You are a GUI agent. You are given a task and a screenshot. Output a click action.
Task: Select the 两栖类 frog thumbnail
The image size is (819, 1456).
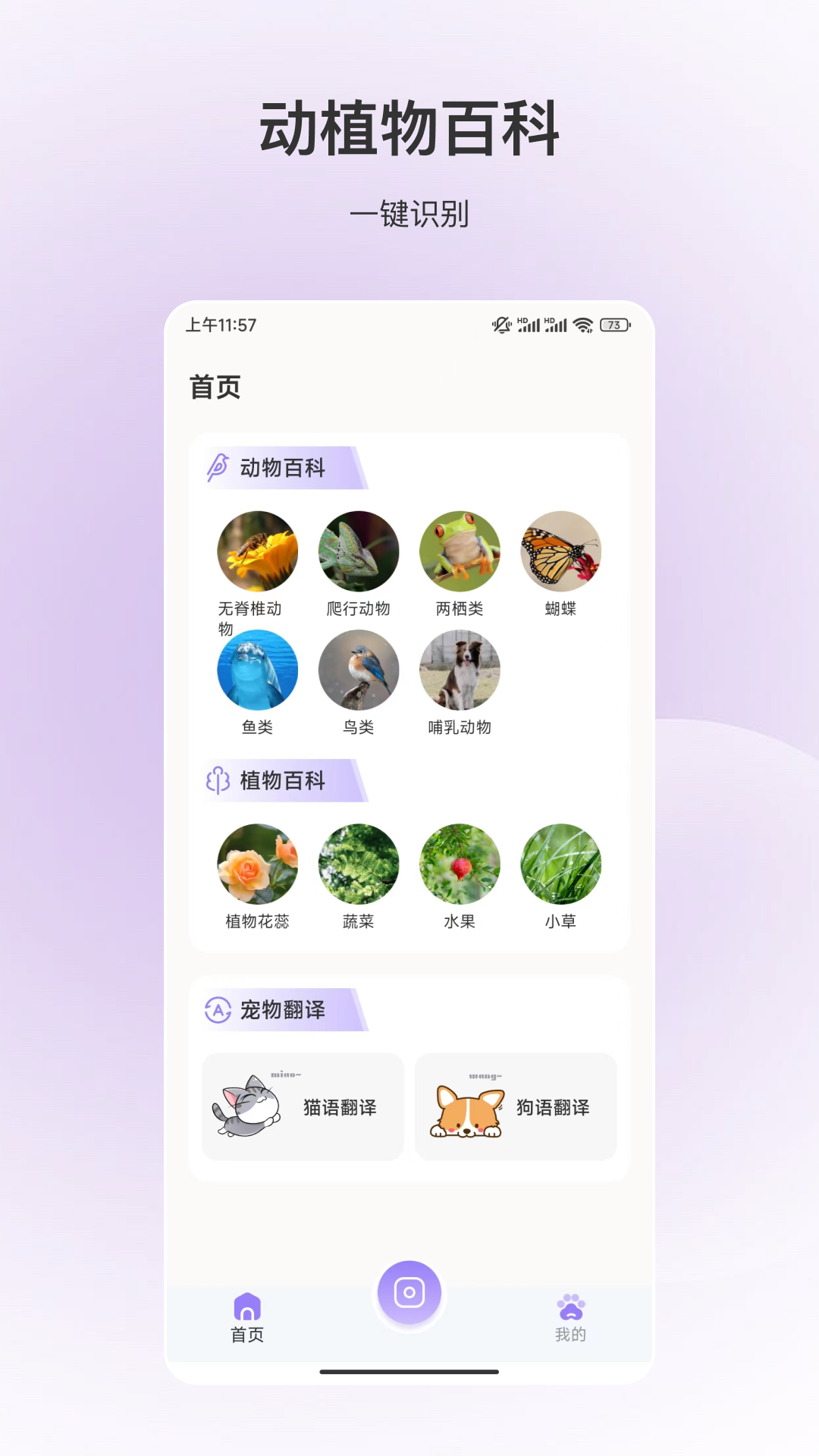[x=460, y=551]
